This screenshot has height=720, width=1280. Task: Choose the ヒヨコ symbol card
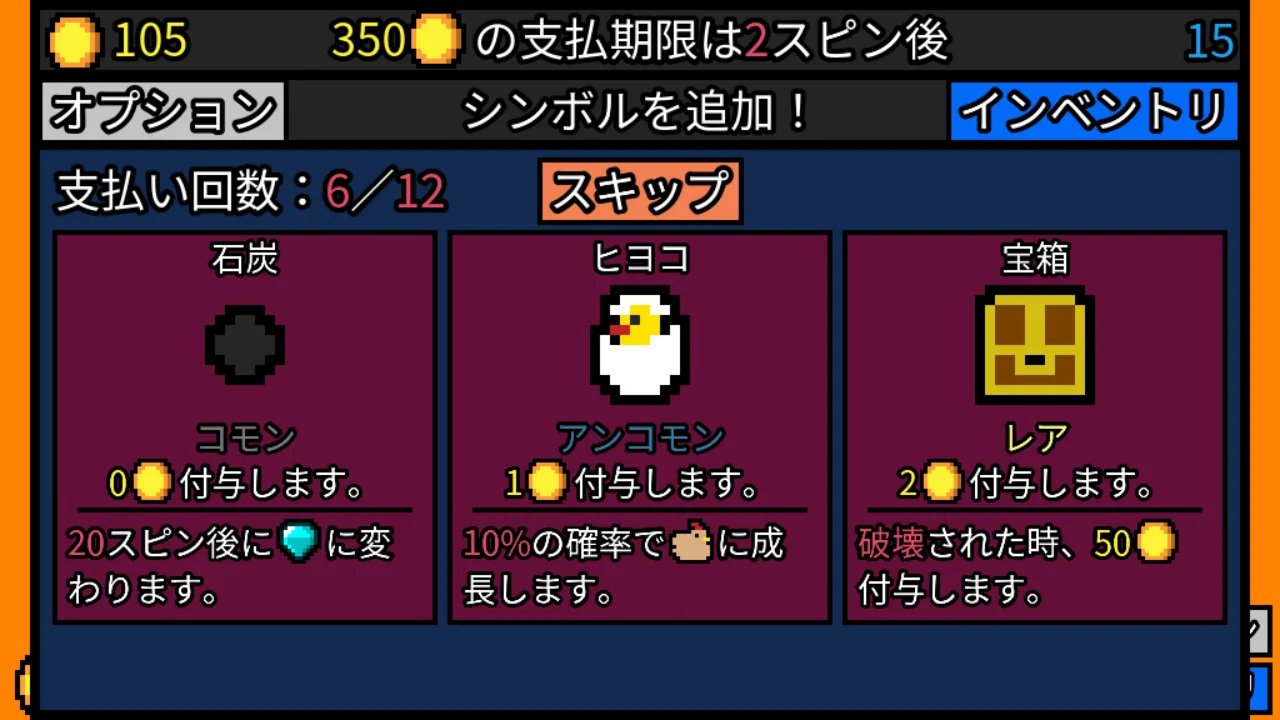pos(640,428)
